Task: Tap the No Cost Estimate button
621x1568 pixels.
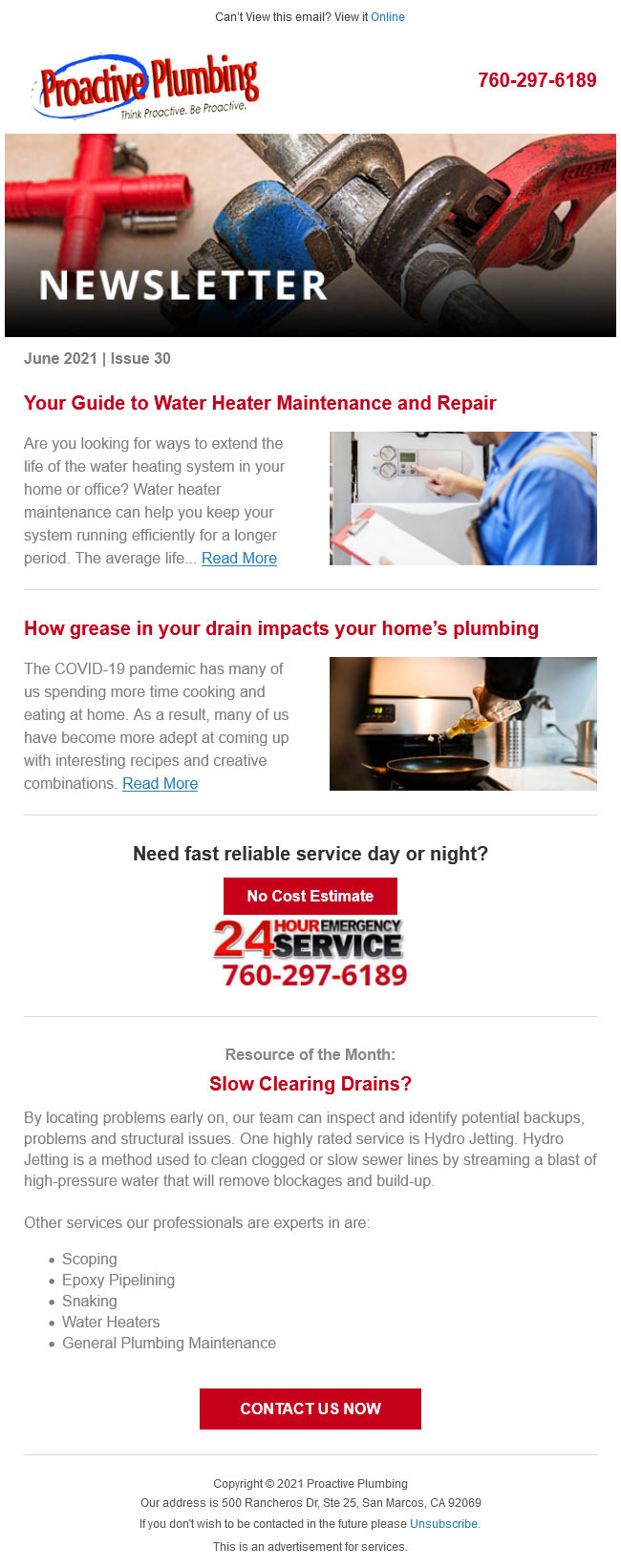Action: (310, 896)
